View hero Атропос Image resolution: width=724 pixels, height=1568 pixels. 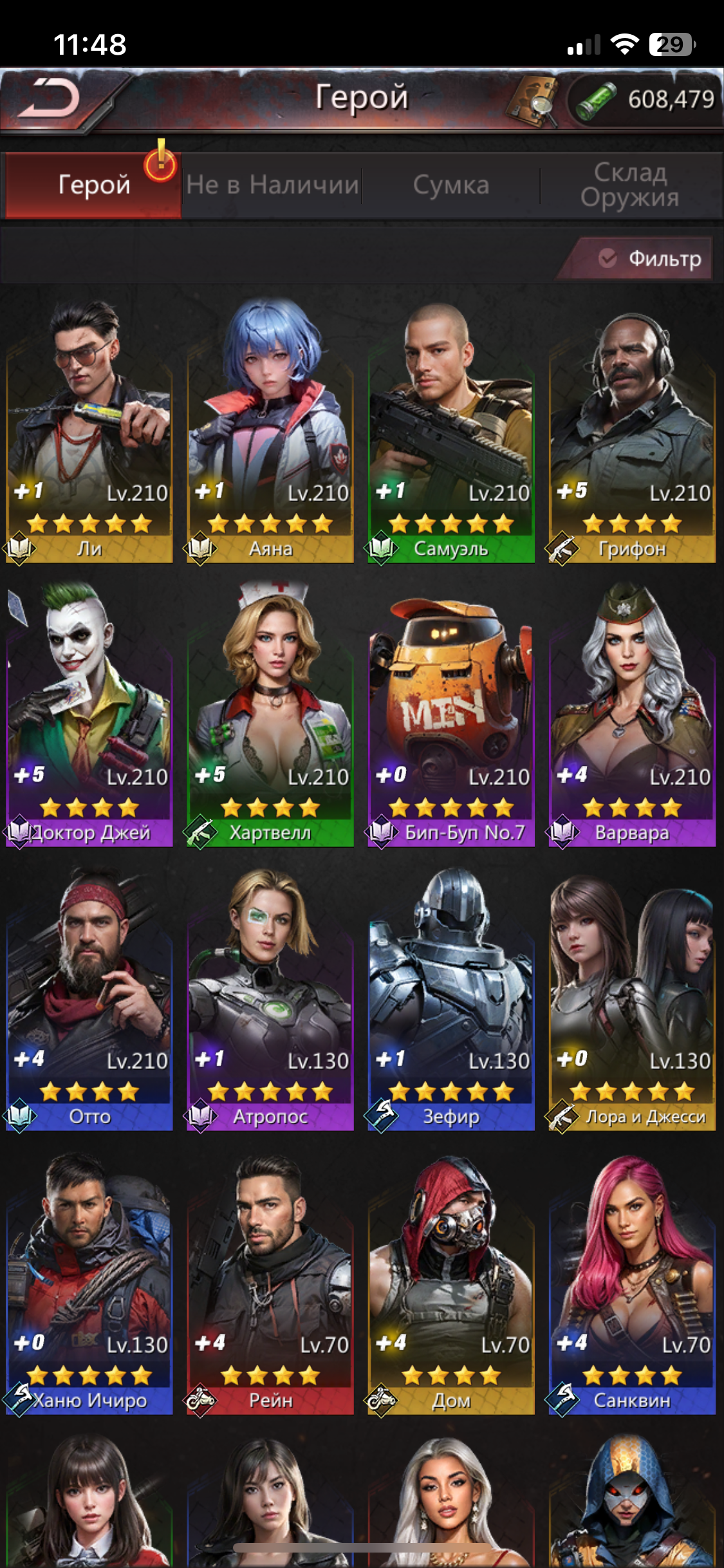[x=270, y=999]
